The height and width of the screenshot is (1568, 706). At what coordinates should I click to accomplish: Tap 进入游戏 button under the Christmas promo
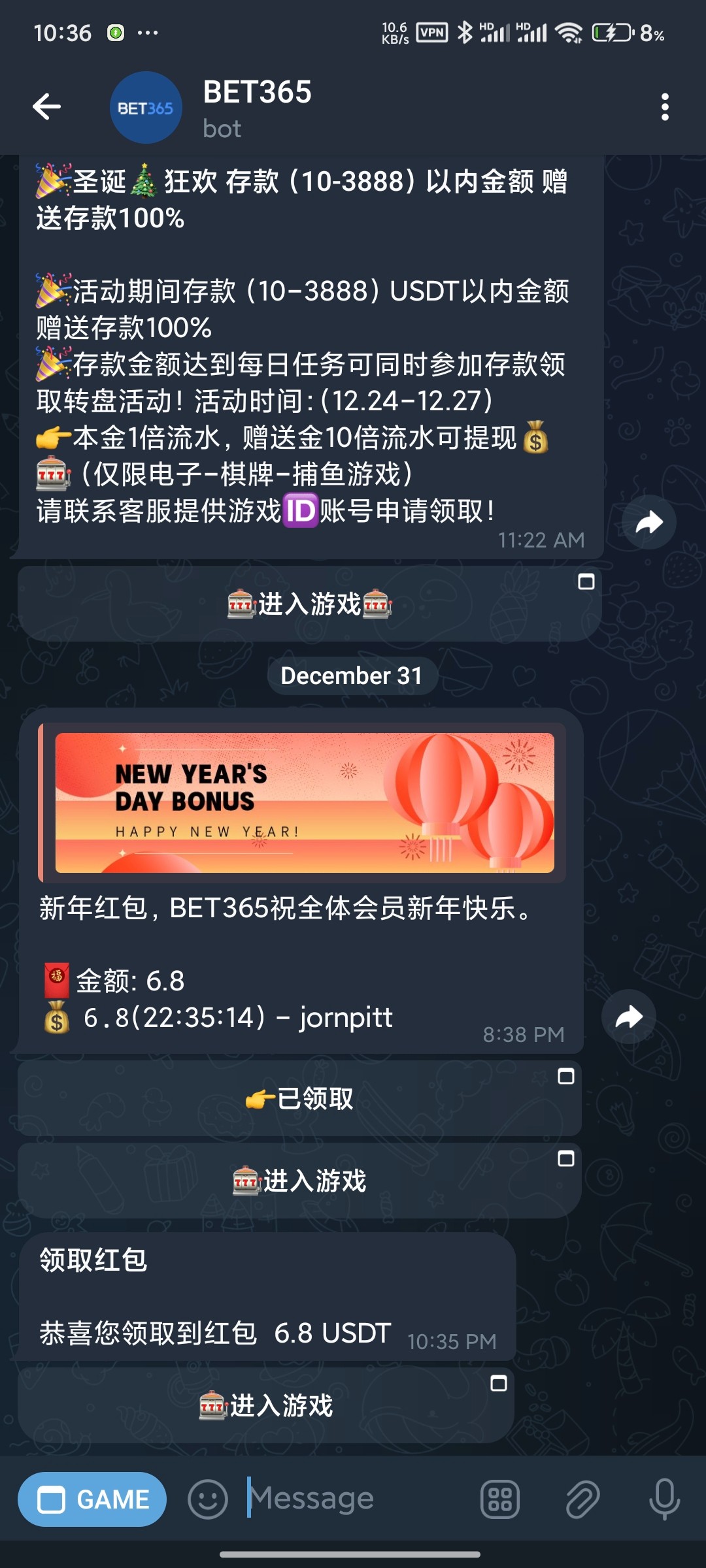pos(310,604)
